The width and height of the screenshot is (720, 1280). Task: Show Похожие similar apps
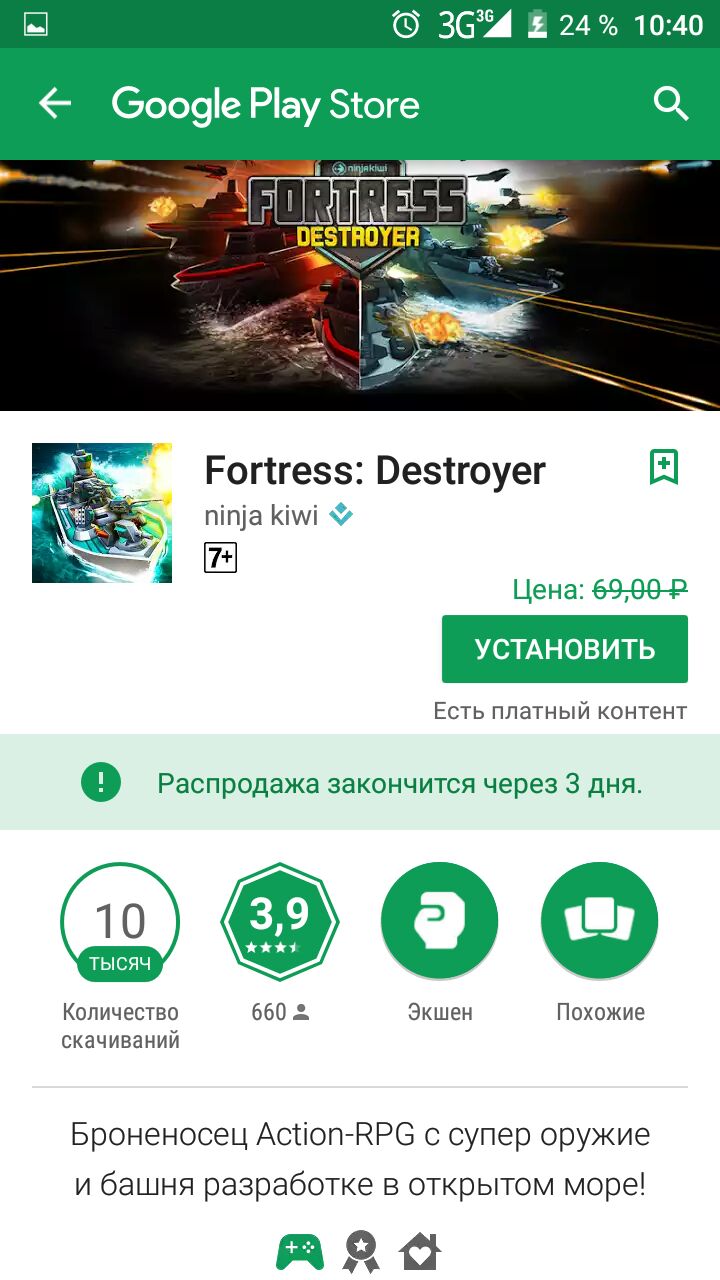[600, 921]
